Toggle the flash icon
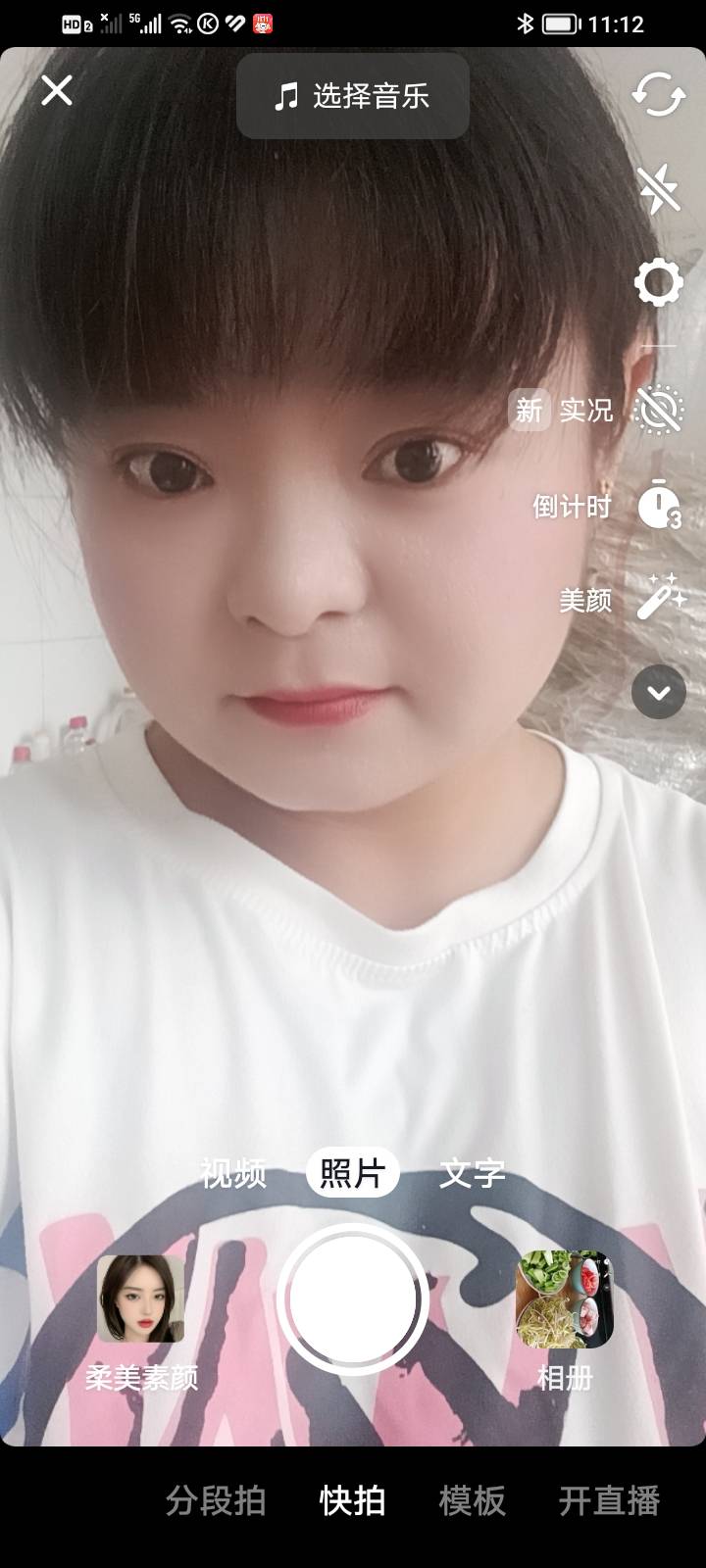The image size is (706, 1568). click(658, 189)
